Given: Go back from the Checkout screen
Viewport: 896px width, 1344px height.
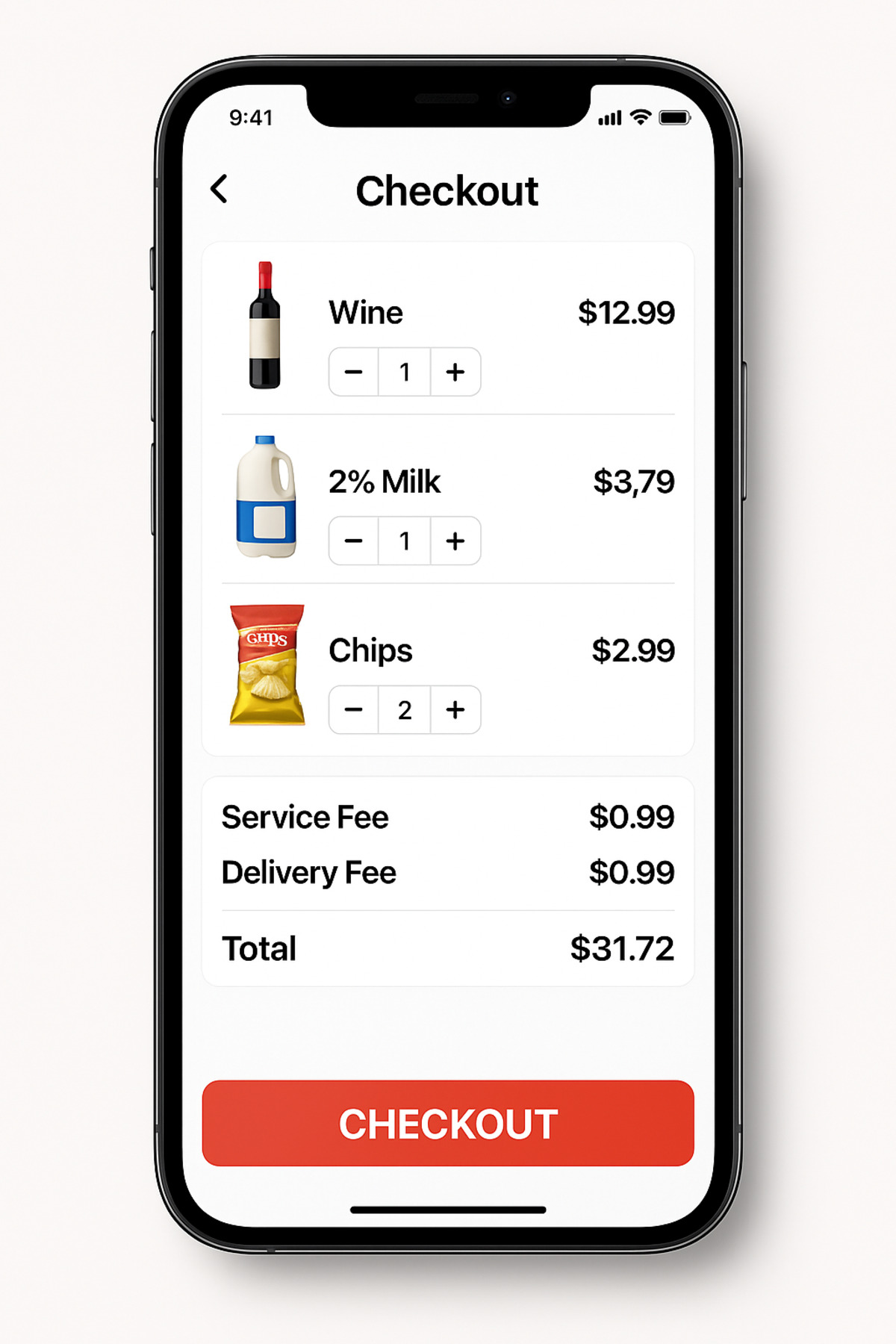Looking at the screenshot, I should point(219,190).
